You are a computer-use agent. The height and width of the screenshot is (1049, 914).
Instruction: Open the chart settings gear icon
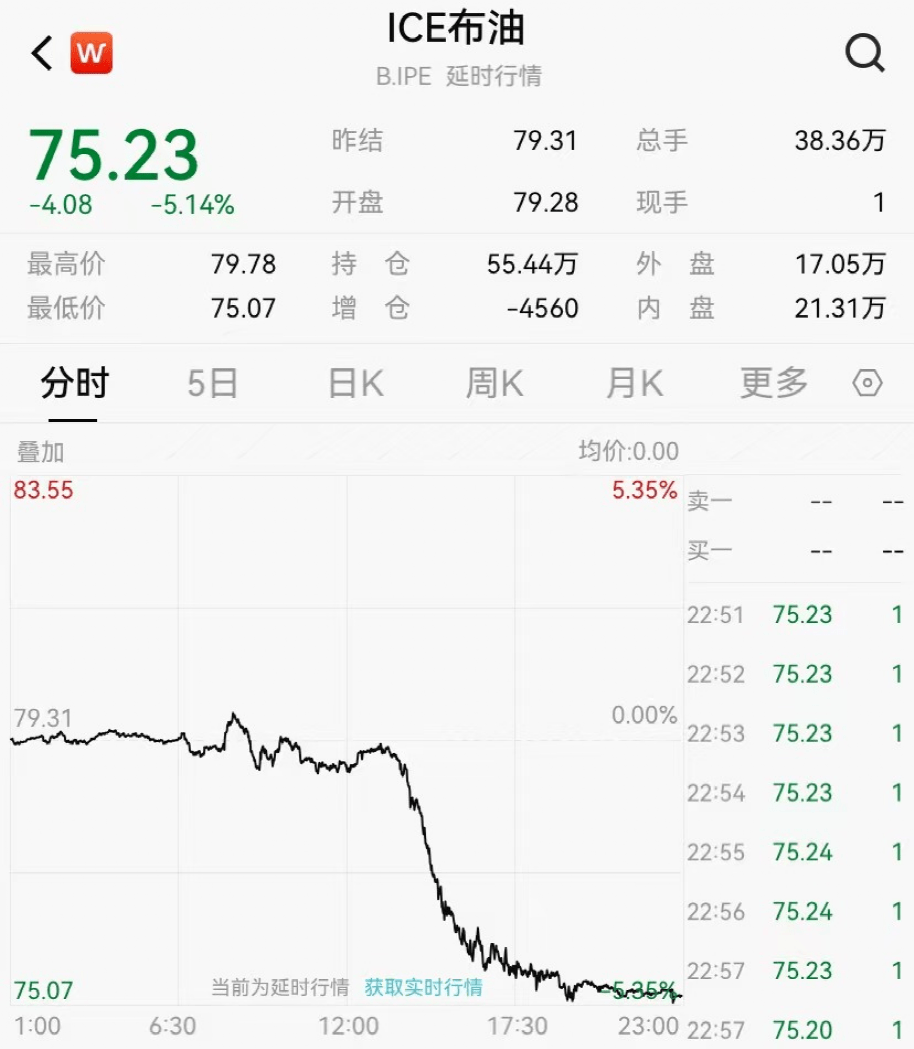866,382
